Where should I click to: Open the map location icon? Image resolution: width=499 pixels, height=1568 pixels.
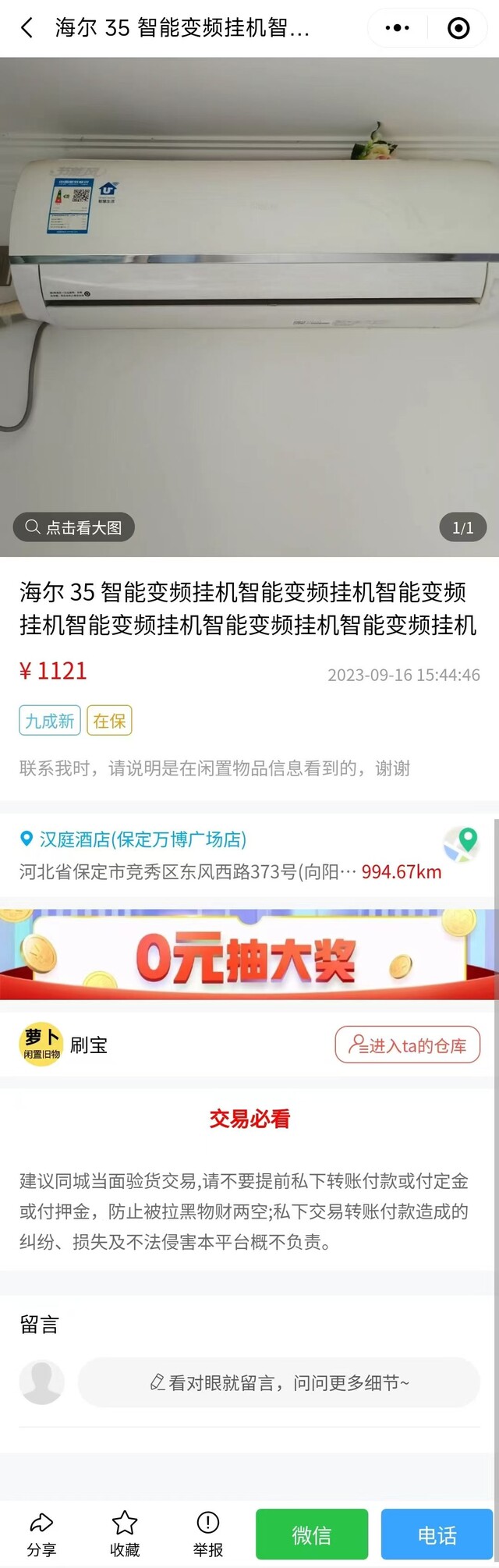pos(461,844)
